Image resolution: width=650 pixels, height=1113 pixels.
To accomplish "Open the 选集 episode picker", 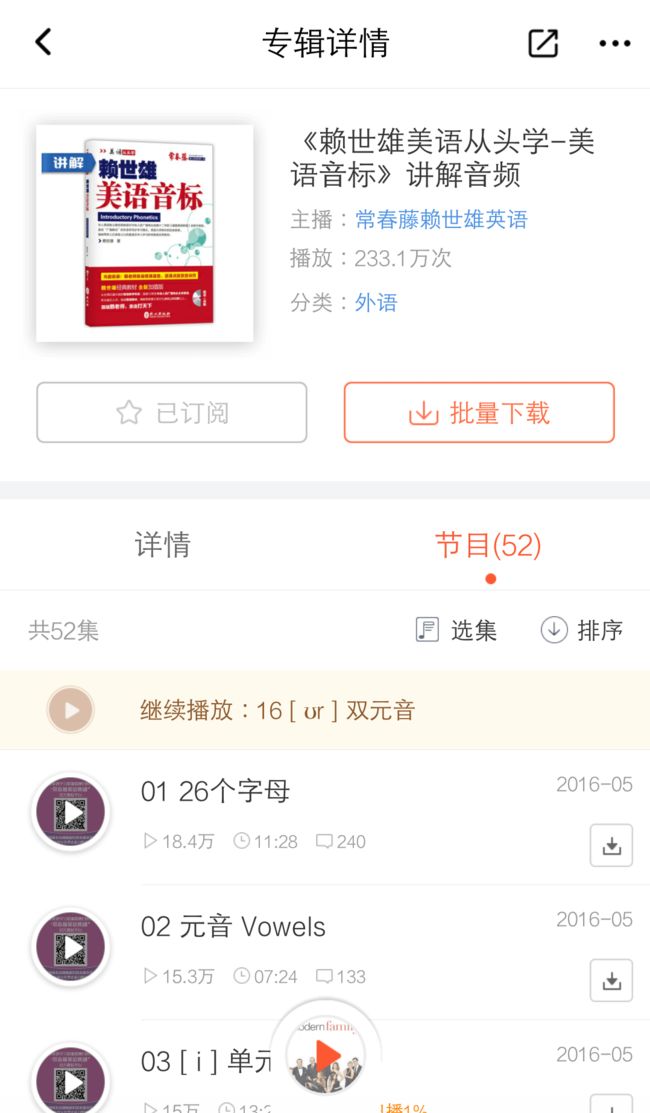I will tap(456, 630).
